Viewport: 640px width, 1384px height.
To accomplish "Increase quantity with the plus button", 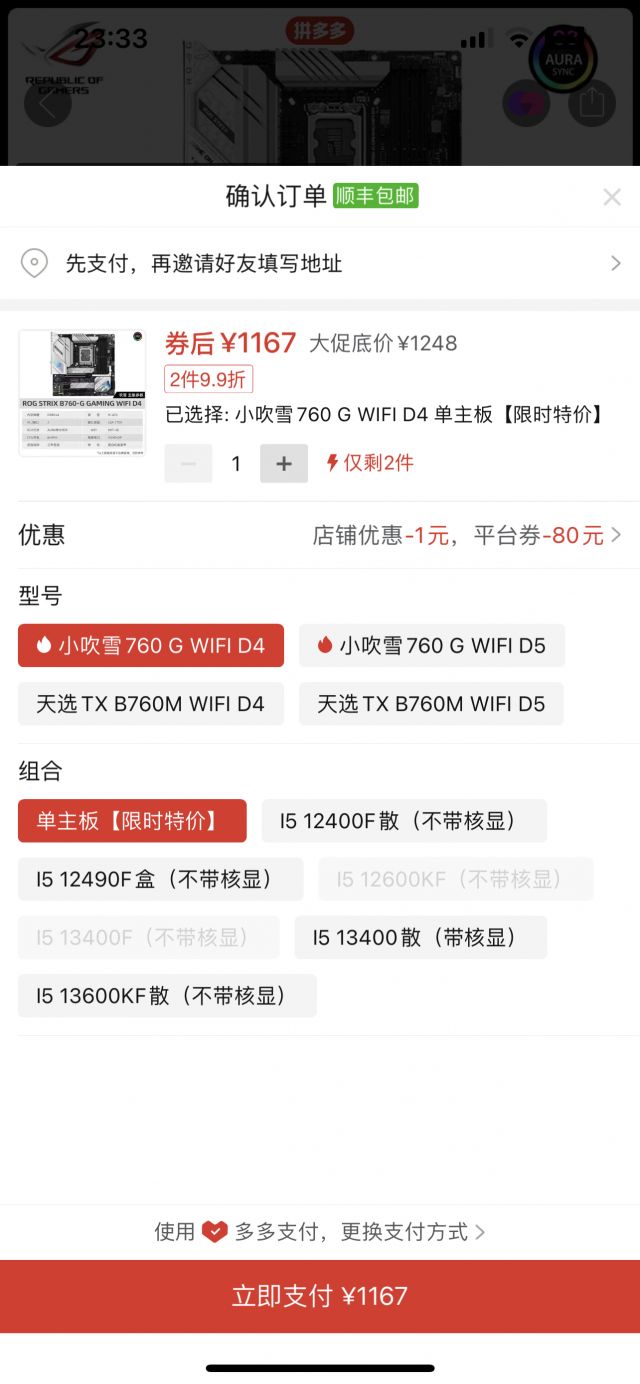I will pos(284,464).
